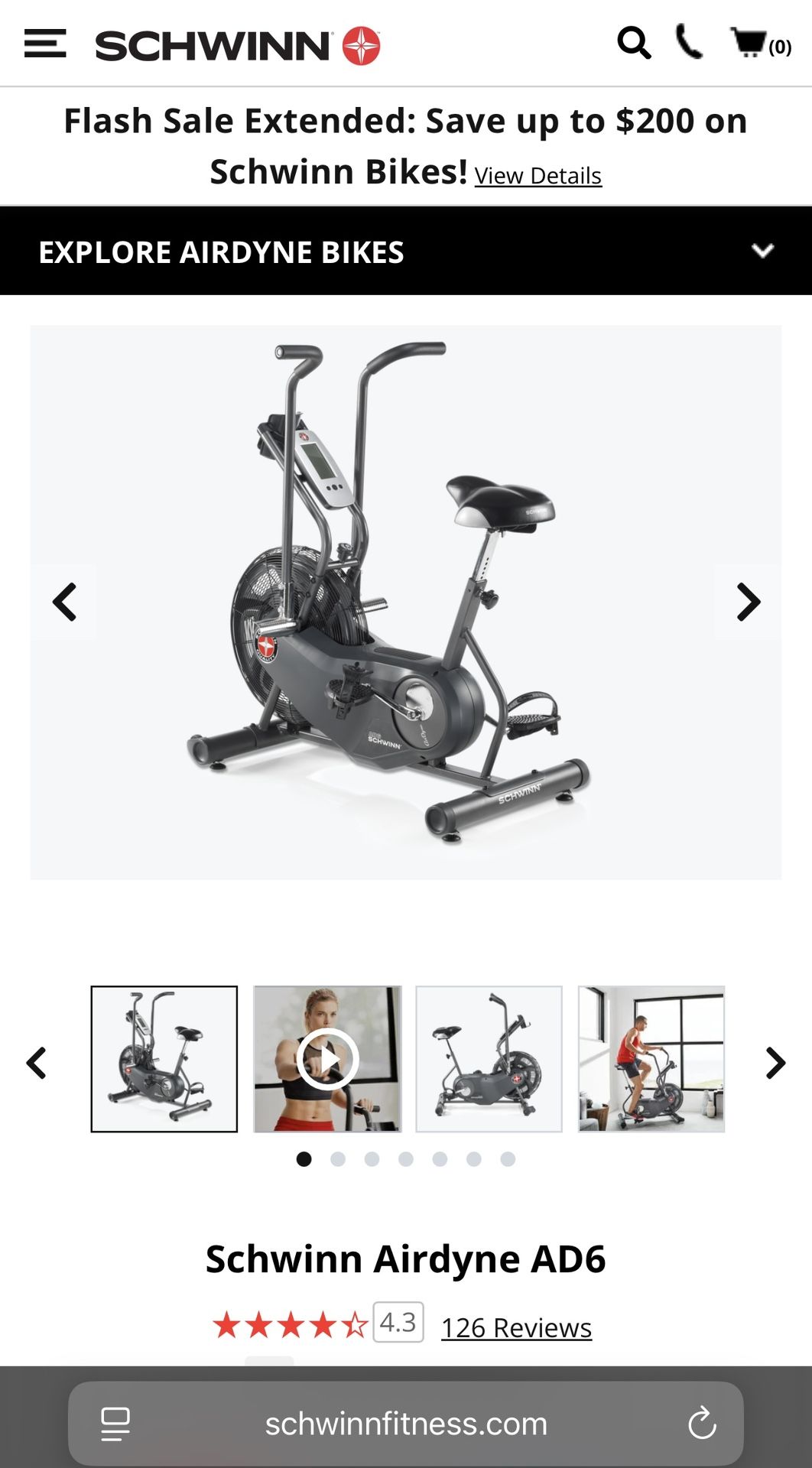Tap the schwinnfitness.com address bar
Screen dimensions: 812x1468
click(406, 1424)
